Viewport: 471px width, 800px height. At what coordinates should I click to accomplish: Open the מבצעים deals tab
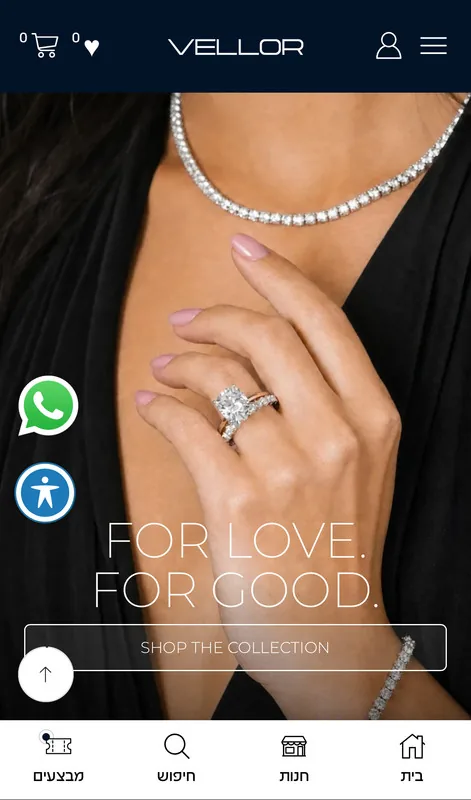click(x=59, y=758)
